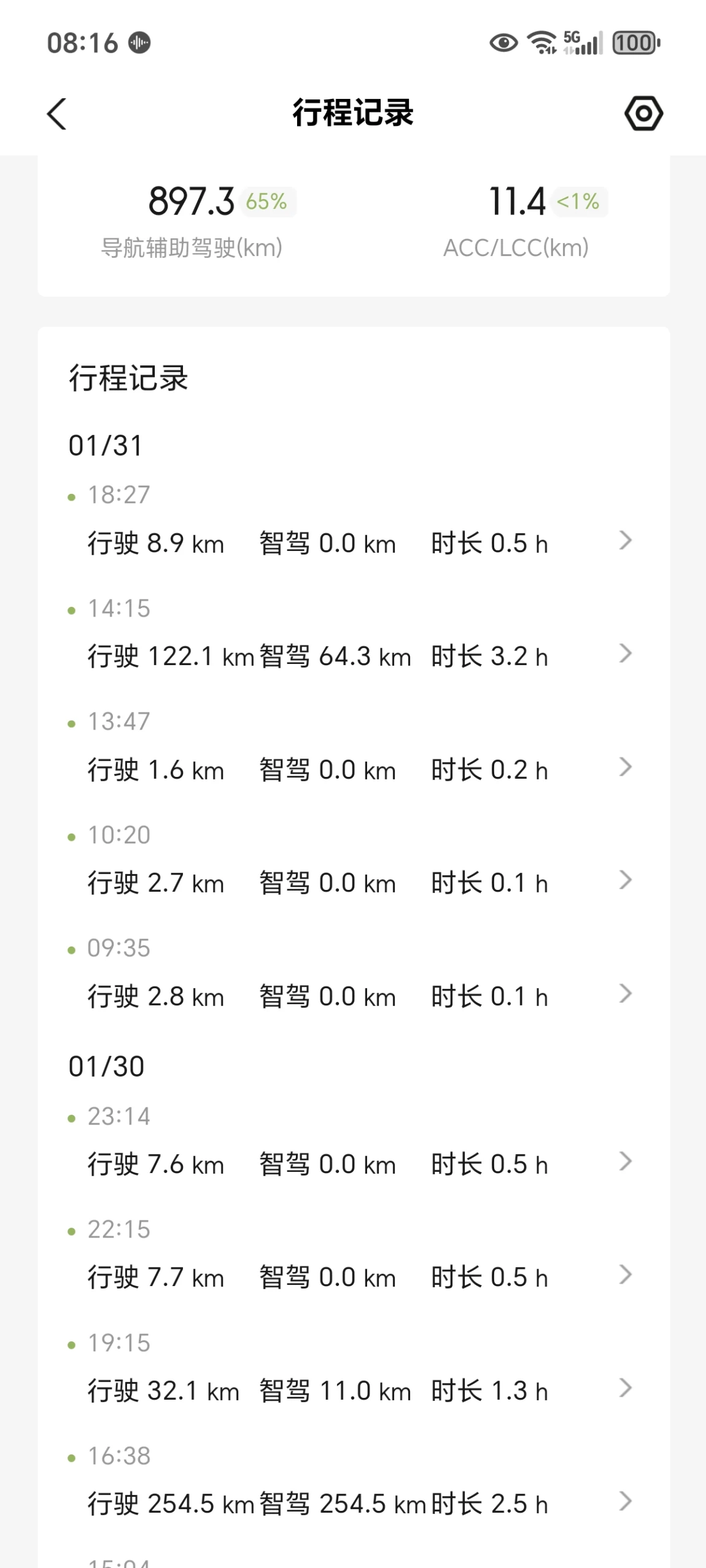Open the hexagon settings icon

(643, 114)
